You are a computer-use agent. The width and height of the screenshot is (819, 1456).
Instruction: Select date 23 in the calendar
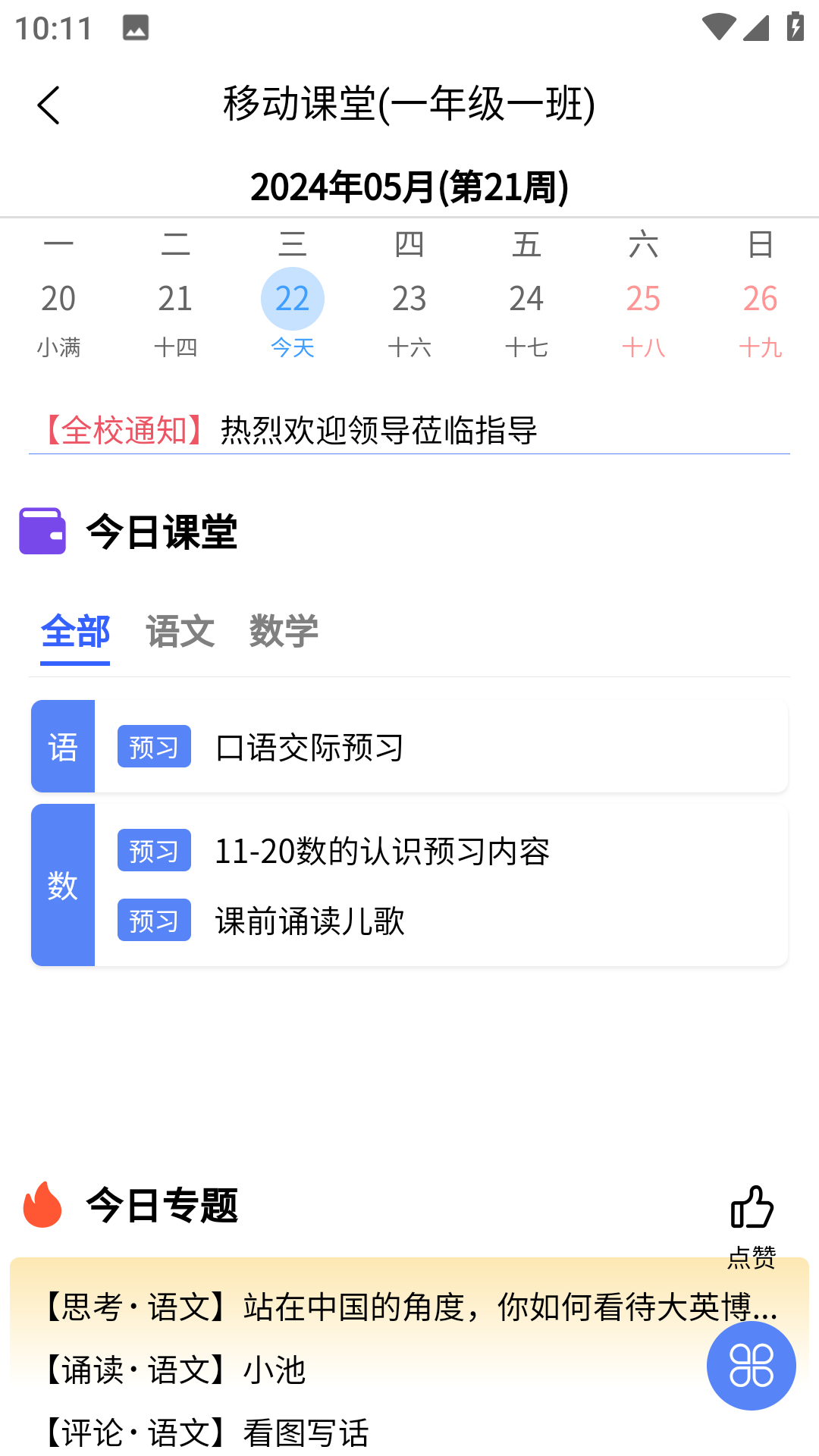409,299
